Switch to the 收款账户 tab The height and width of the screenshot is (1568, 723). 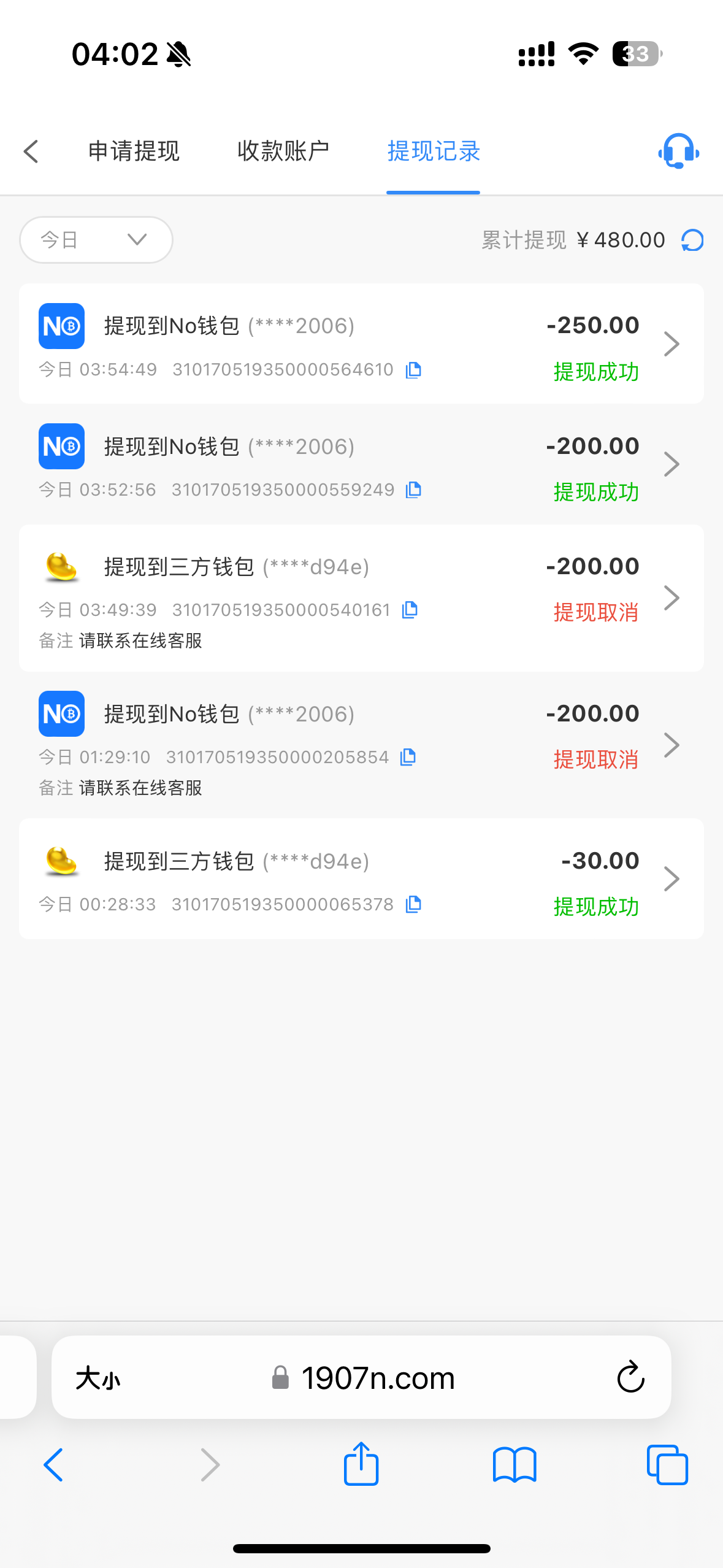point(283,151)
